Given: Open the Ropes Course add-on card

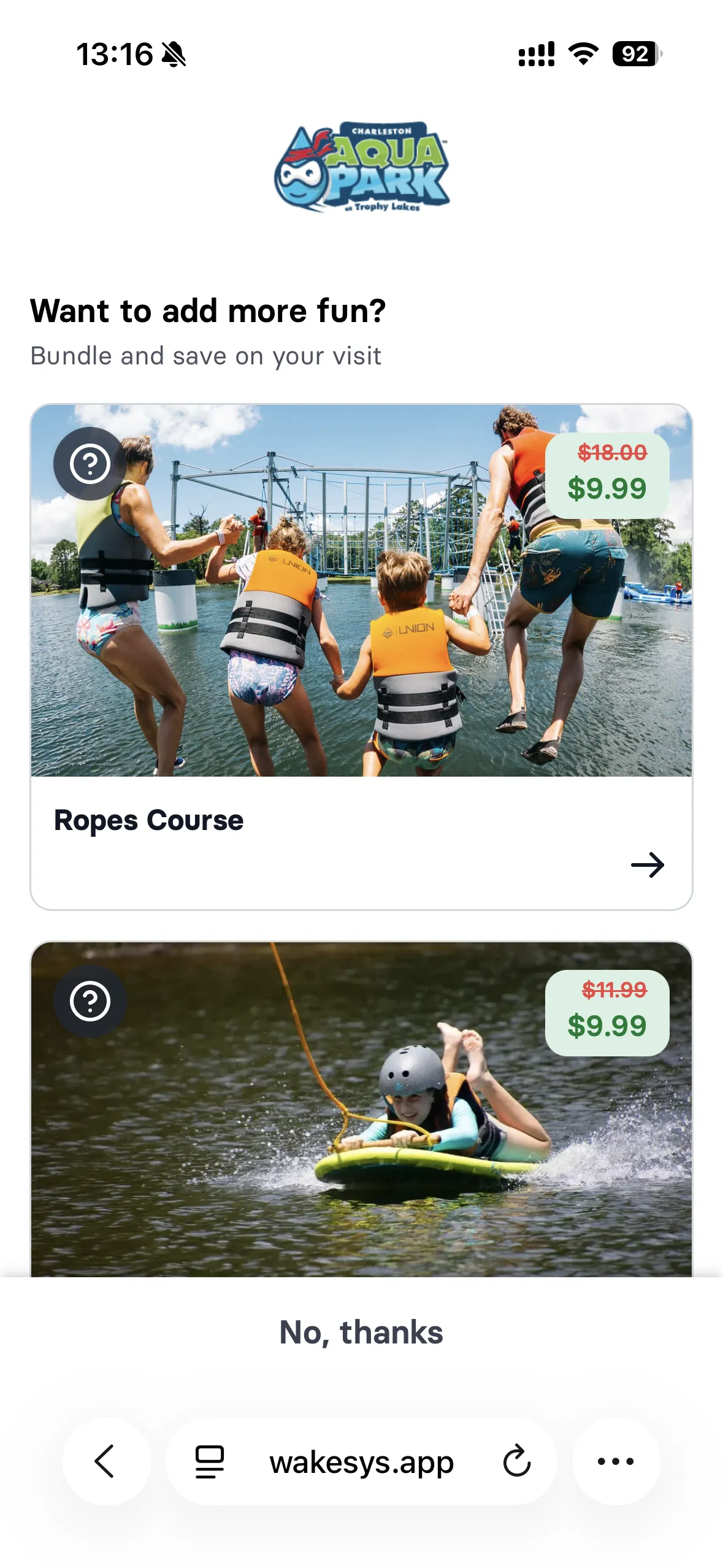Looking at the screenshot, I should [x=361, y=657].
